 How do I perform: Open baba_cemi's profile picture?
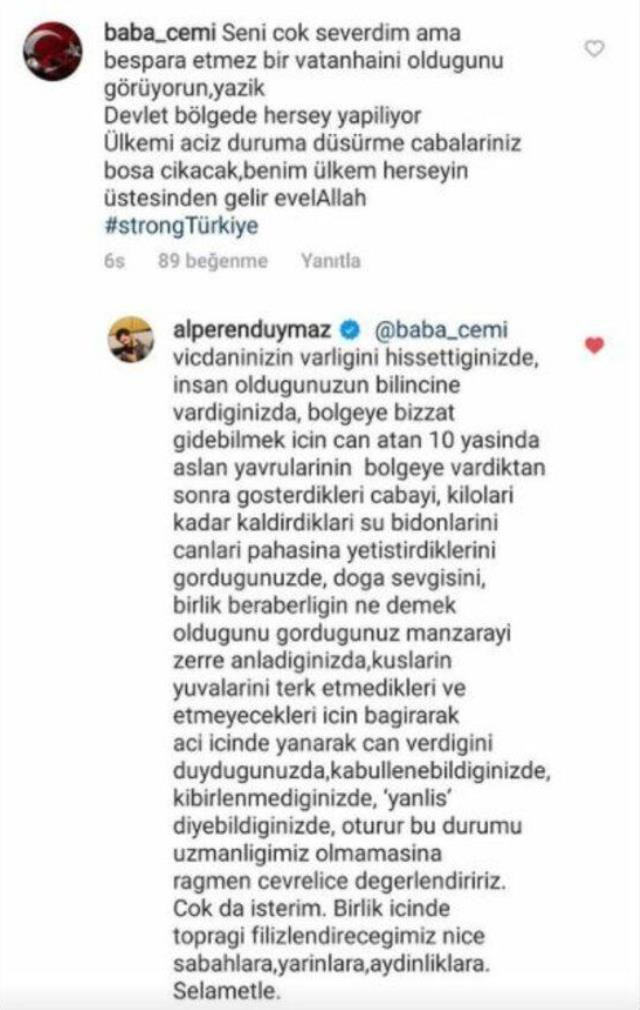click(x=52, y=51)
